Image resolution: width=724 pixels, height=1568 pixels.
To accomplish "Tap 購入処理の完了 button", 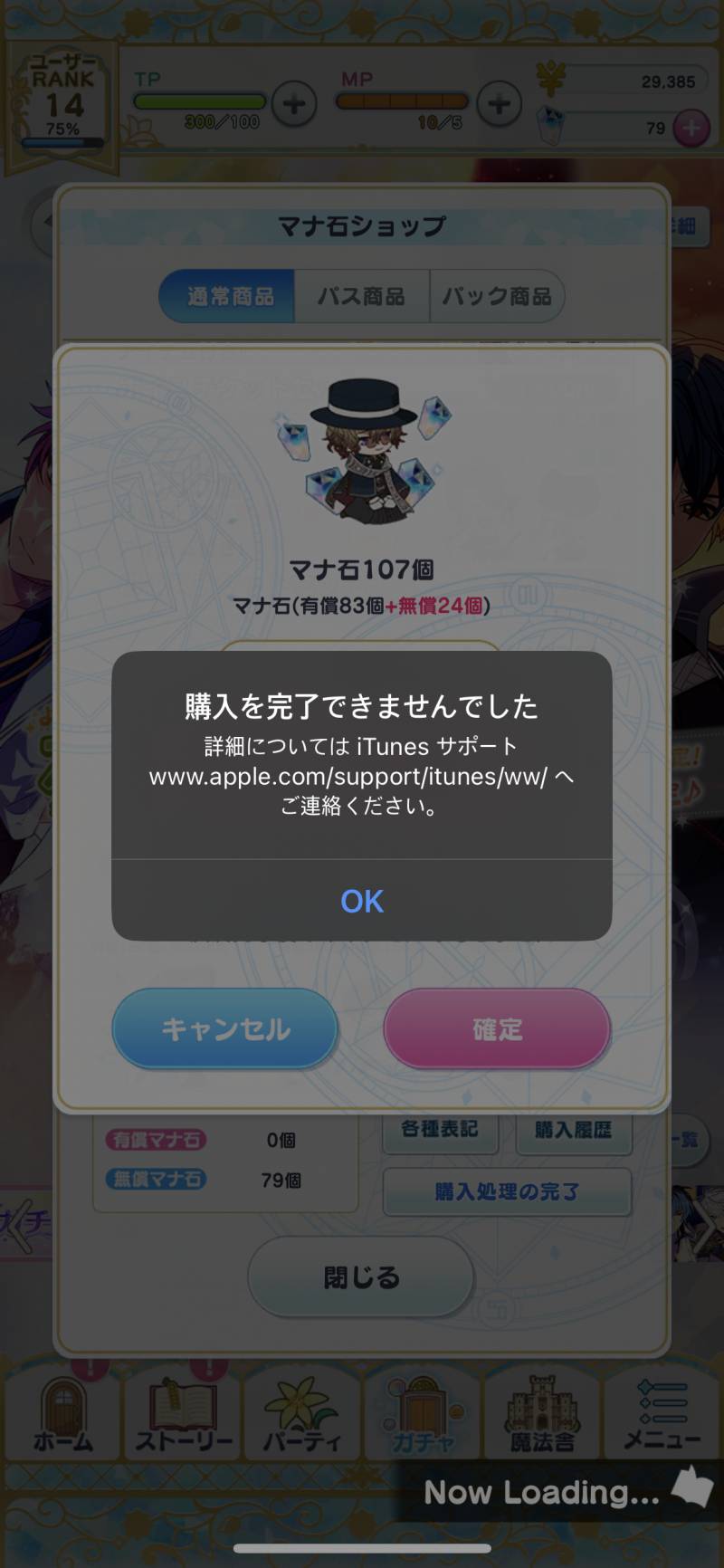I will click(507, 1191).
